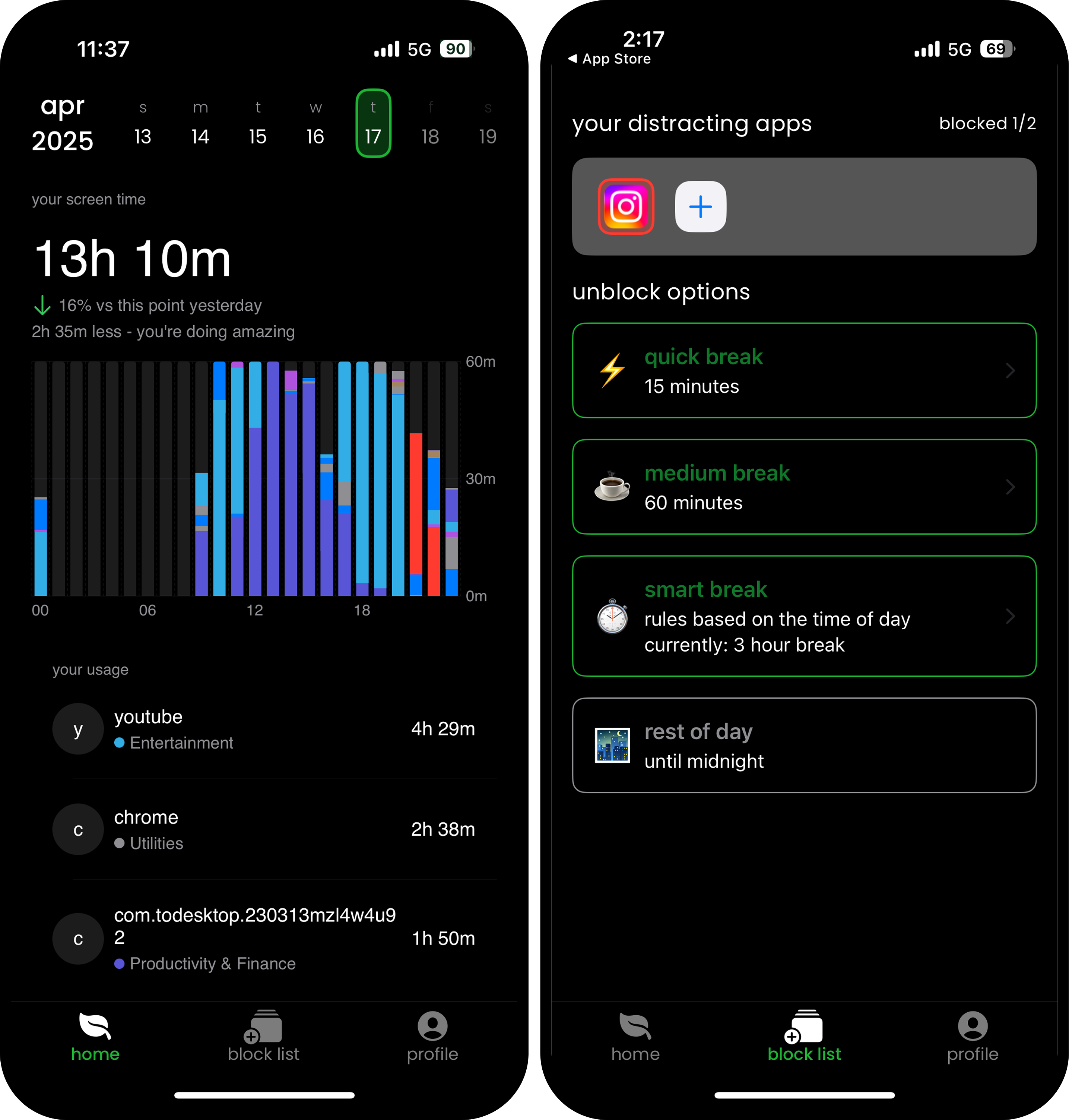Choose medium break 60 minutes
This screenshot has height=1120, width=1069.
(x=804, y=487)
